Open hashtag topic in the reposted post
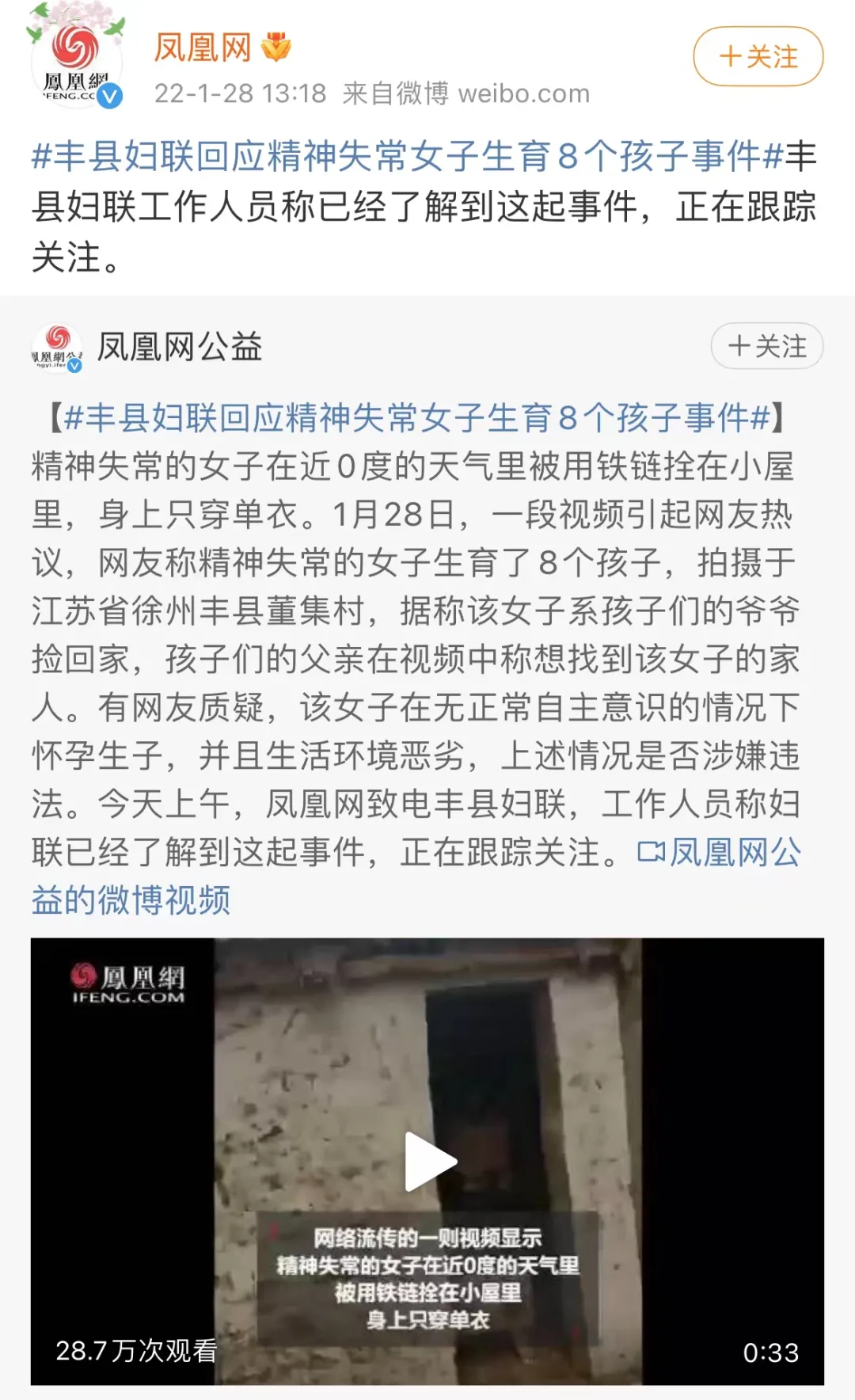The width and height of the screenshot is (855, 1400). coord(416,417)
